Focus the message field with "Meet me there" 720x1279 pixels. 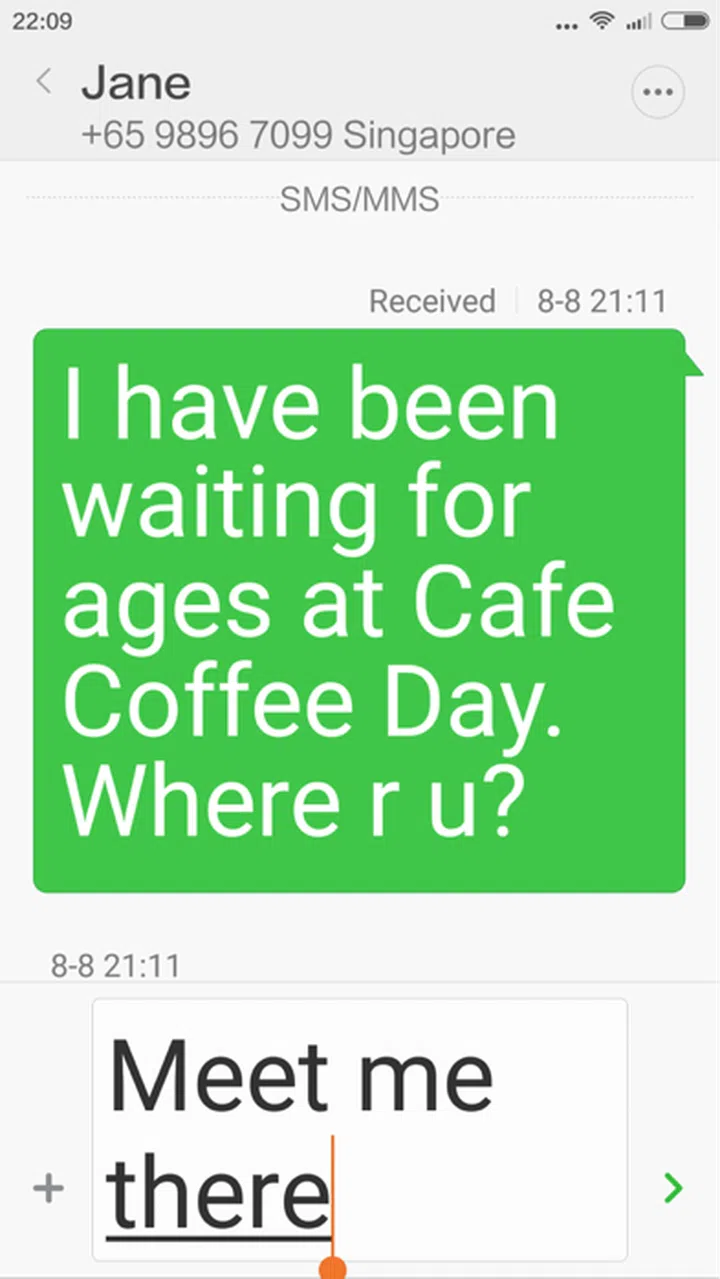click(360, 1130)
